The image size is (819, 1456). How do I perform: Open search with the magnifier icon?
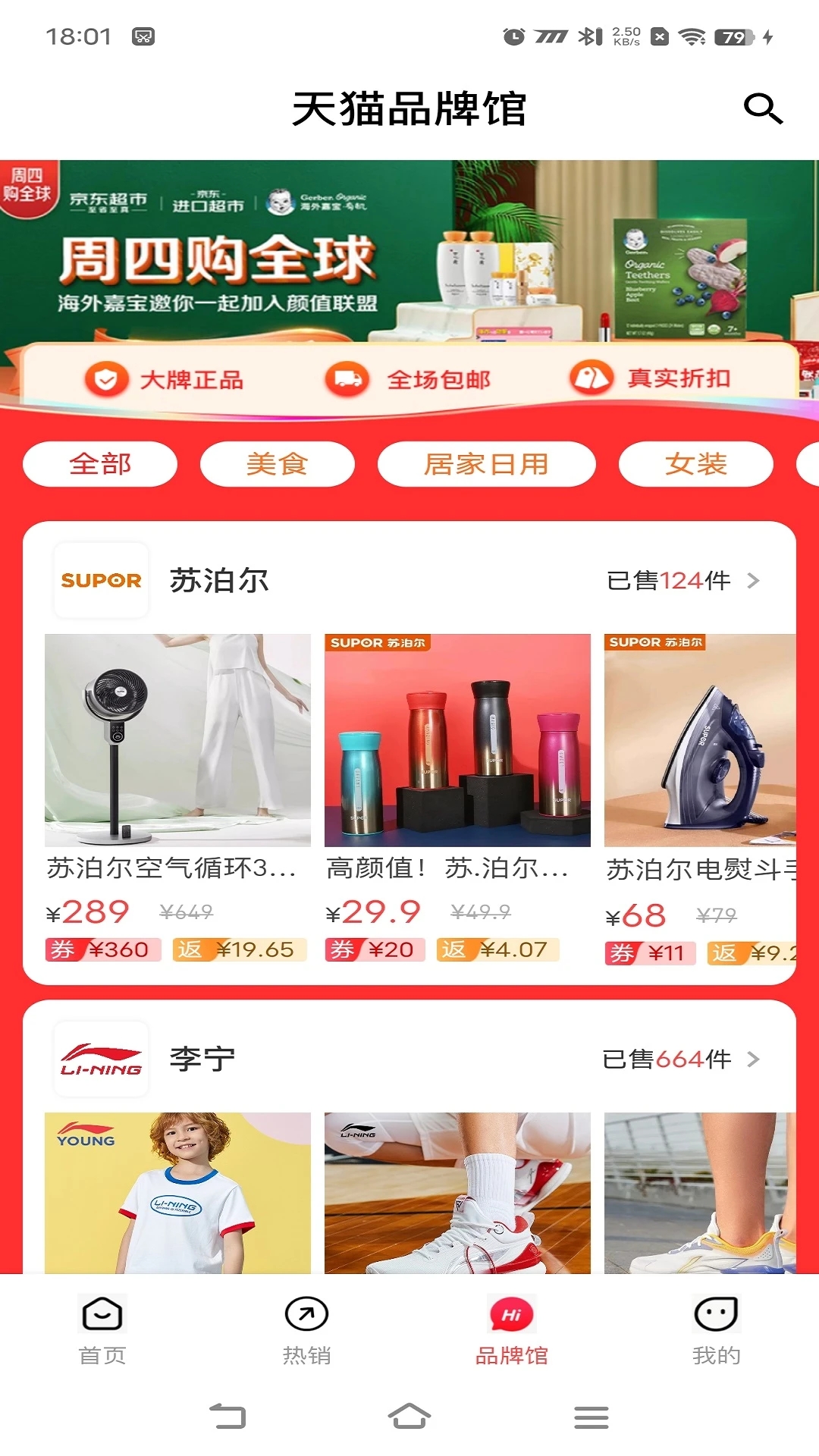(x=762, y=108)
